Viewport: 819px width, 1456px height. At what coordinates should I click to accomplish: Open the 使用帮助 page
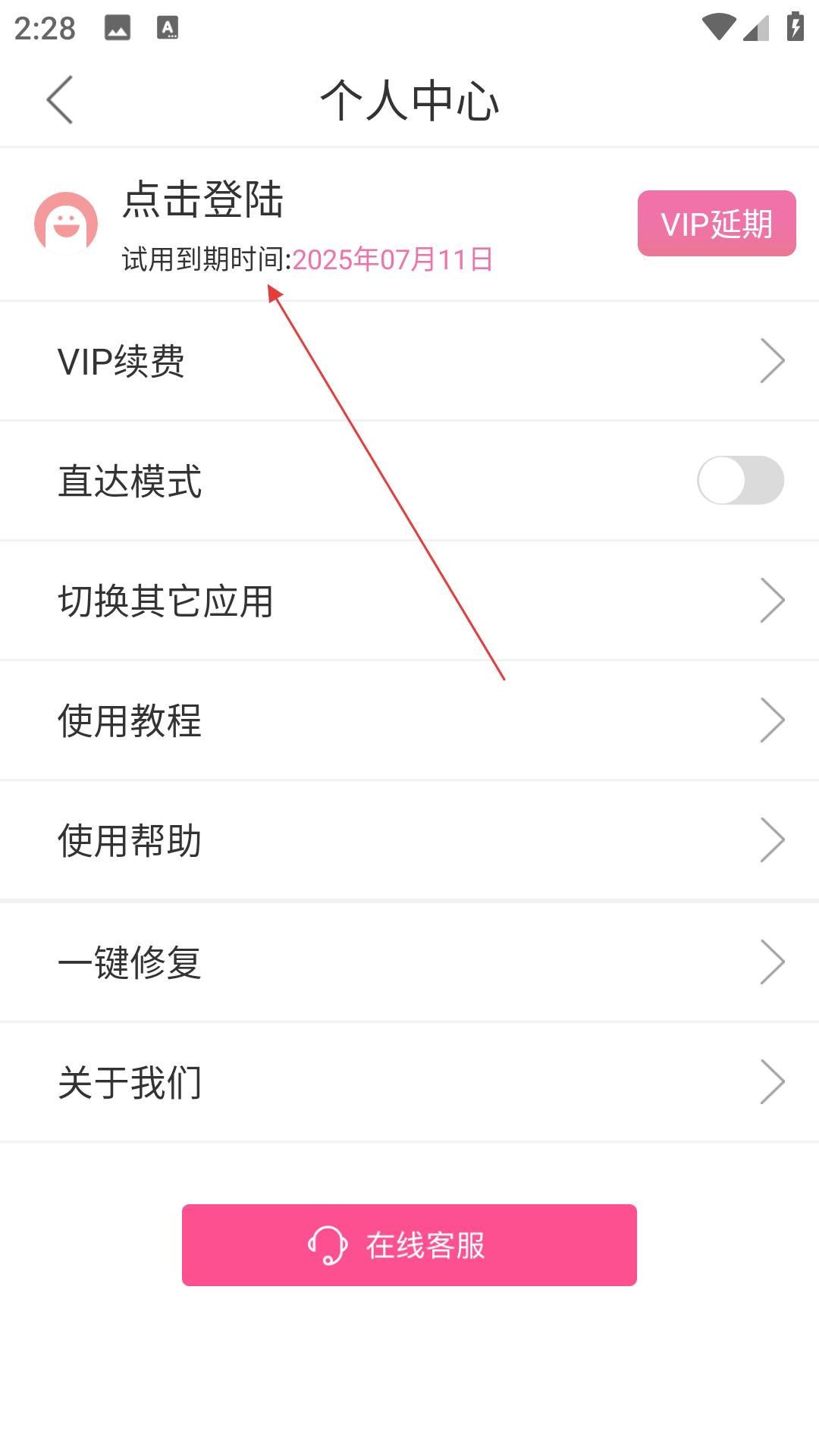tap(409, 840)
